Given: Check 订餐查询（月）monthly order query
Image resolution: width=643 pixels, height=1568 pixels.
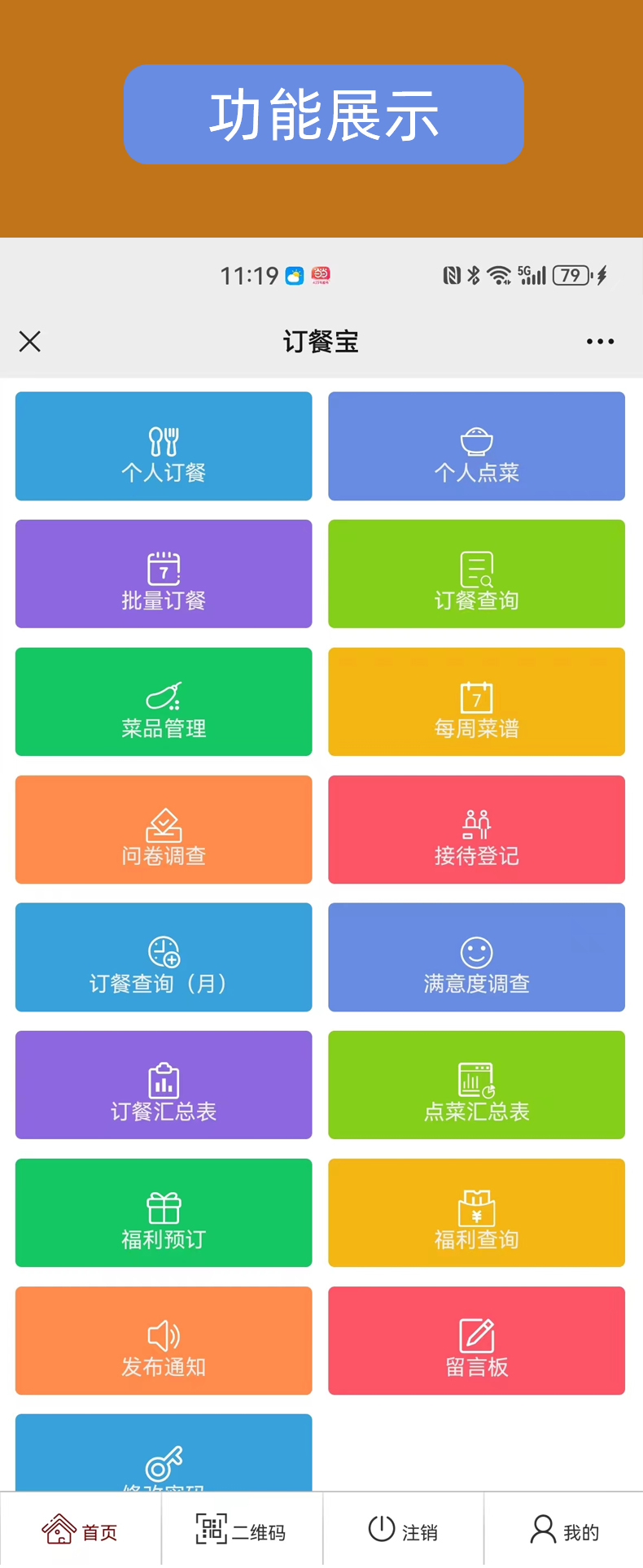Looking at the screenshot, I should (163, 957).
